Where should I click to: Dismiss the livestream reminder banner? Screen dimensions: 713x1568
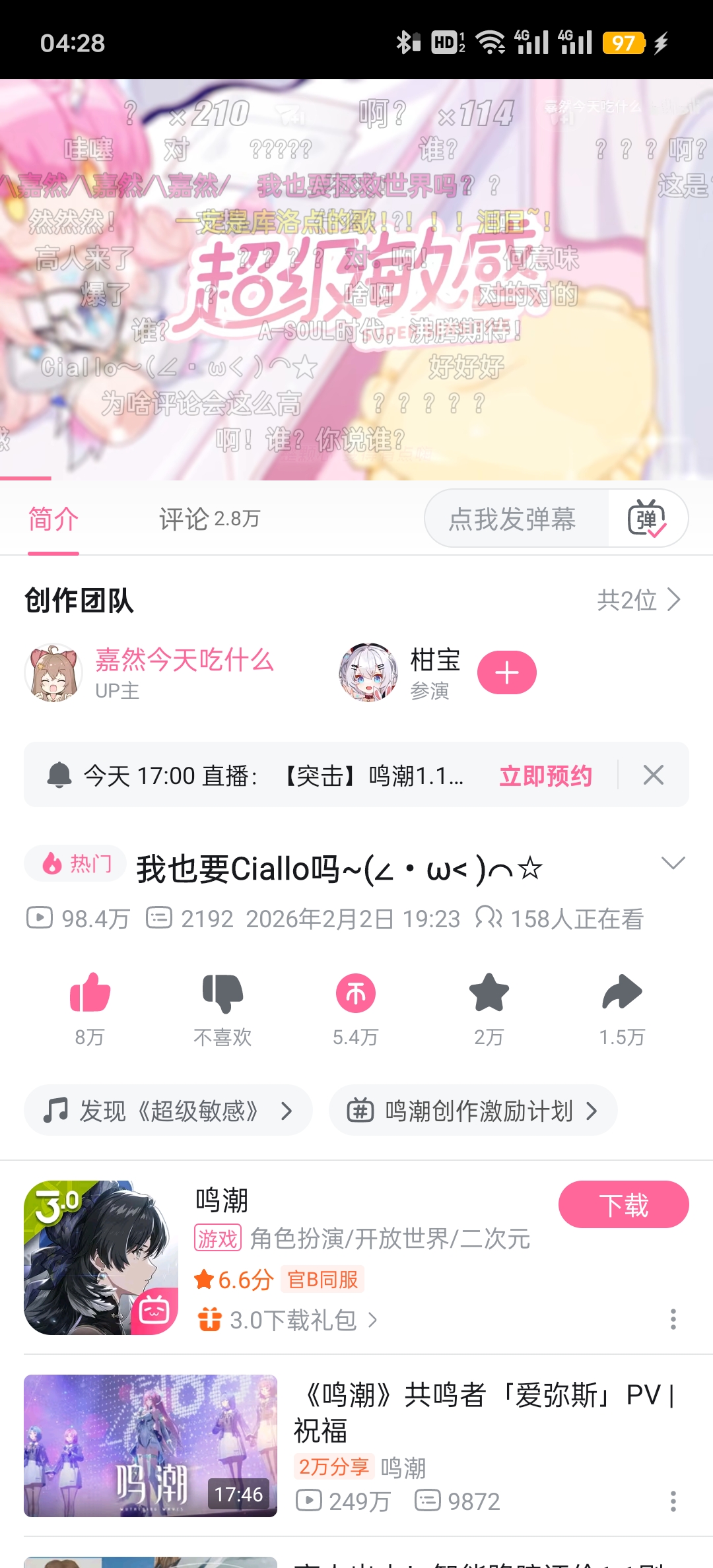(x=653, y=775)
